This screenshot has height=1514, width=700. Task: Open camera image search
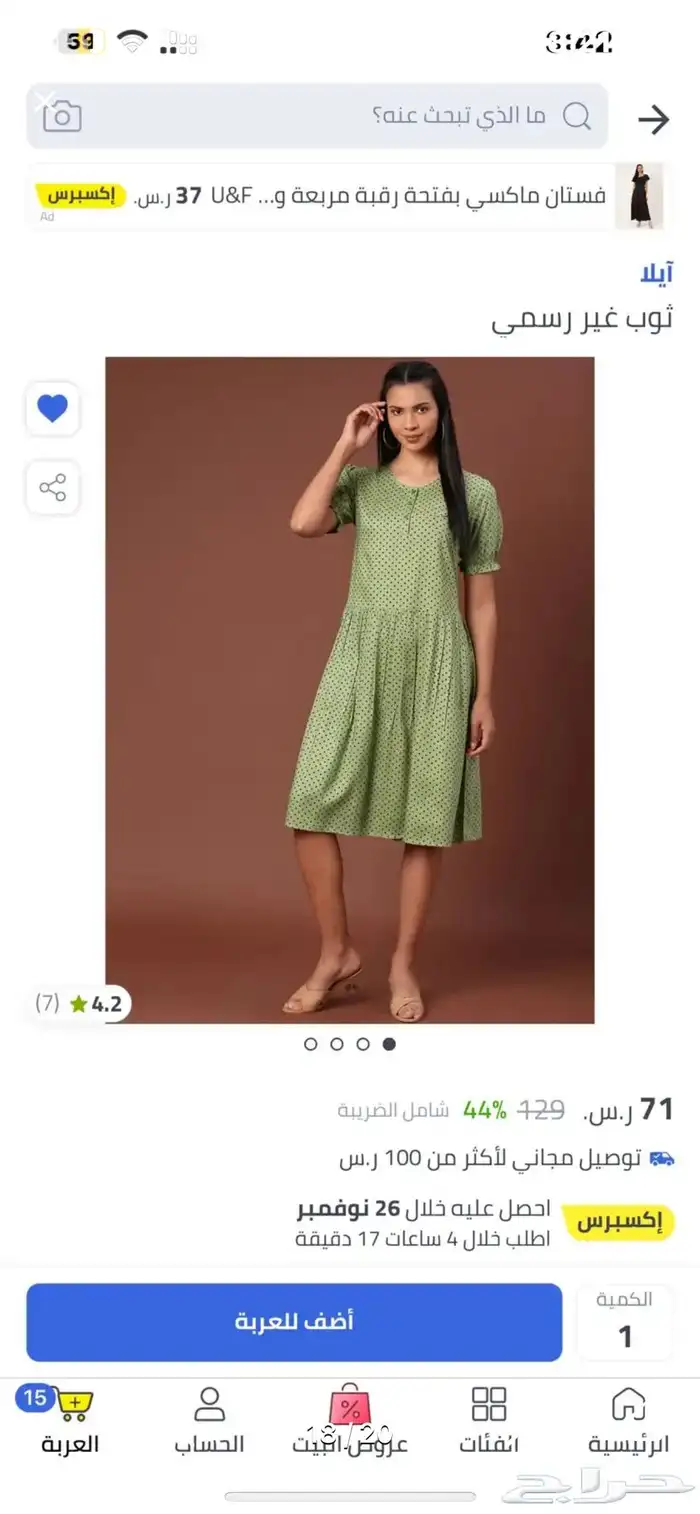(x=62, y=117)
